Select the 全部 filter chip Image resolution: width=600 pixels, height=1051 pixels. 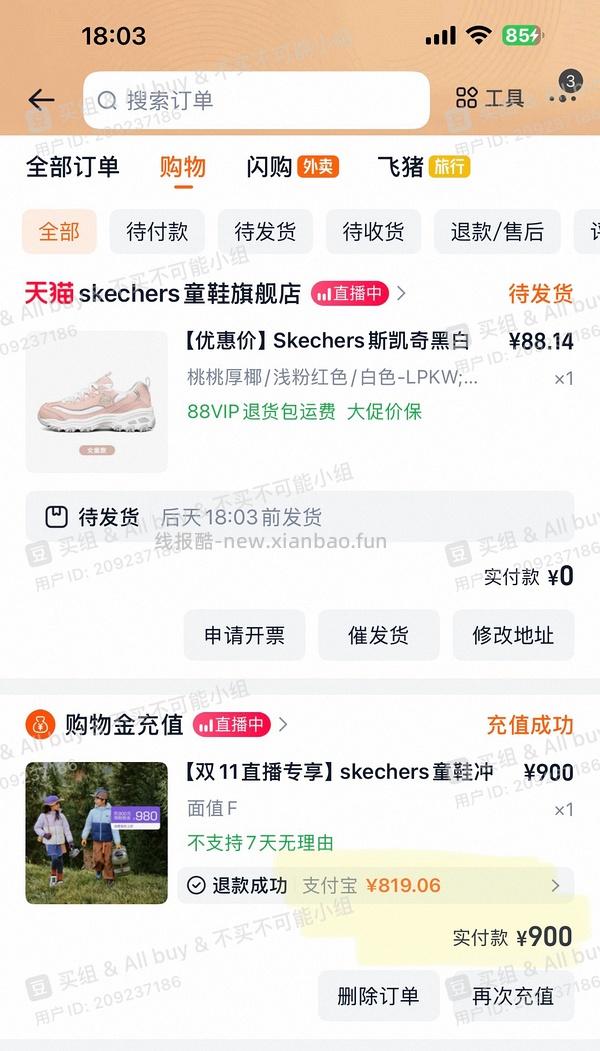coord(59,232)
